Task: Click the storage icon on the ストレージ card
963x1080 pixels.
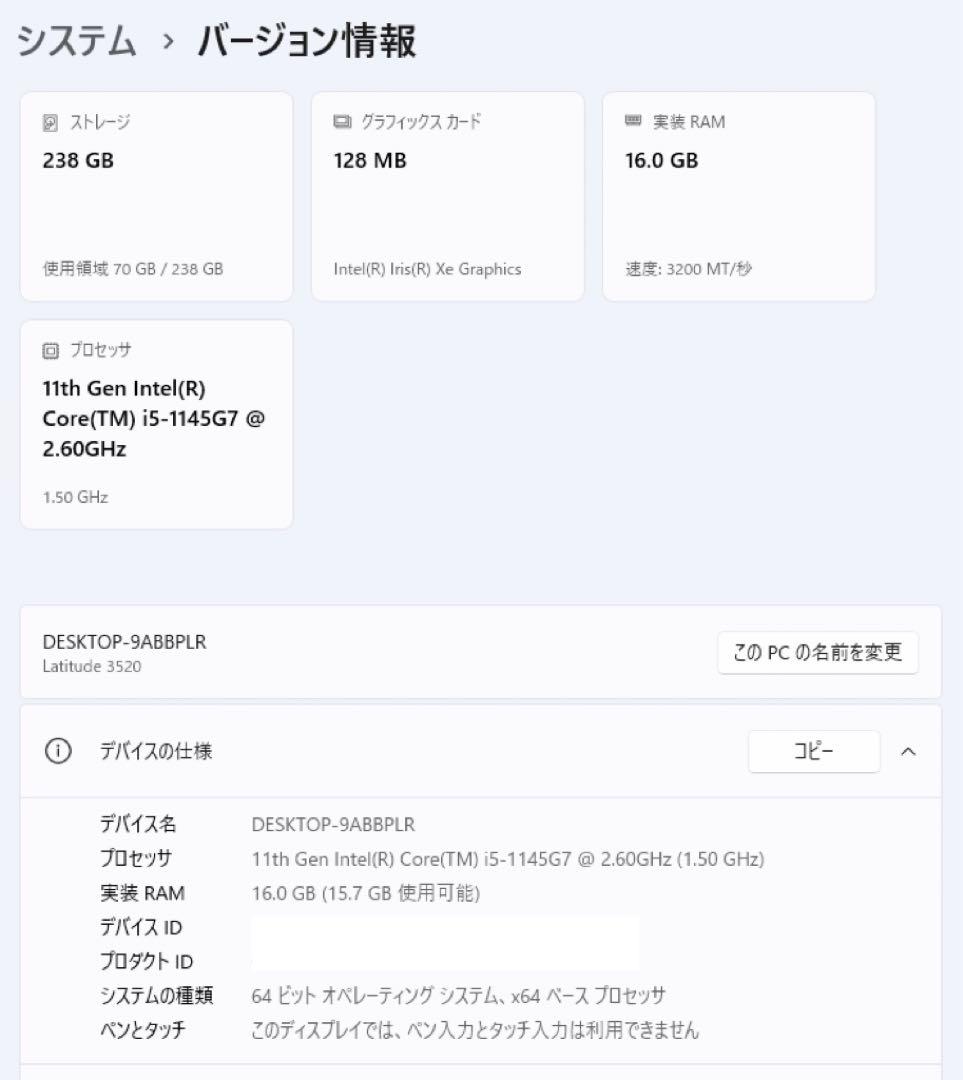Action: [50, 122]
